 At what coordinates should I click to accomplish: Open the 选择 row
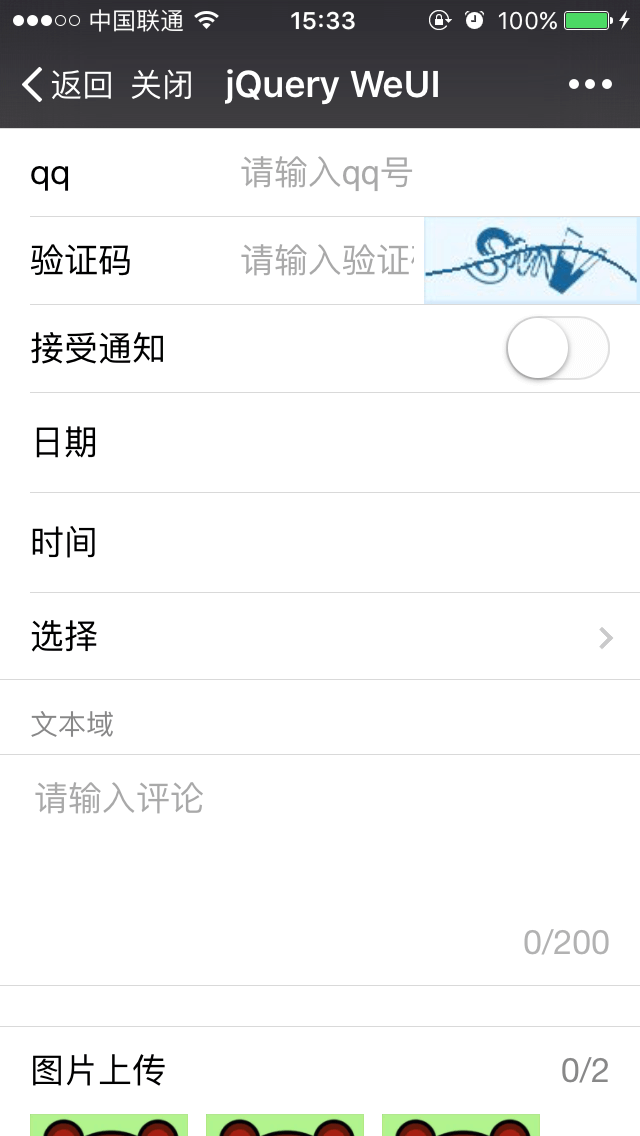pyautogui.click(x=320, y=636)
